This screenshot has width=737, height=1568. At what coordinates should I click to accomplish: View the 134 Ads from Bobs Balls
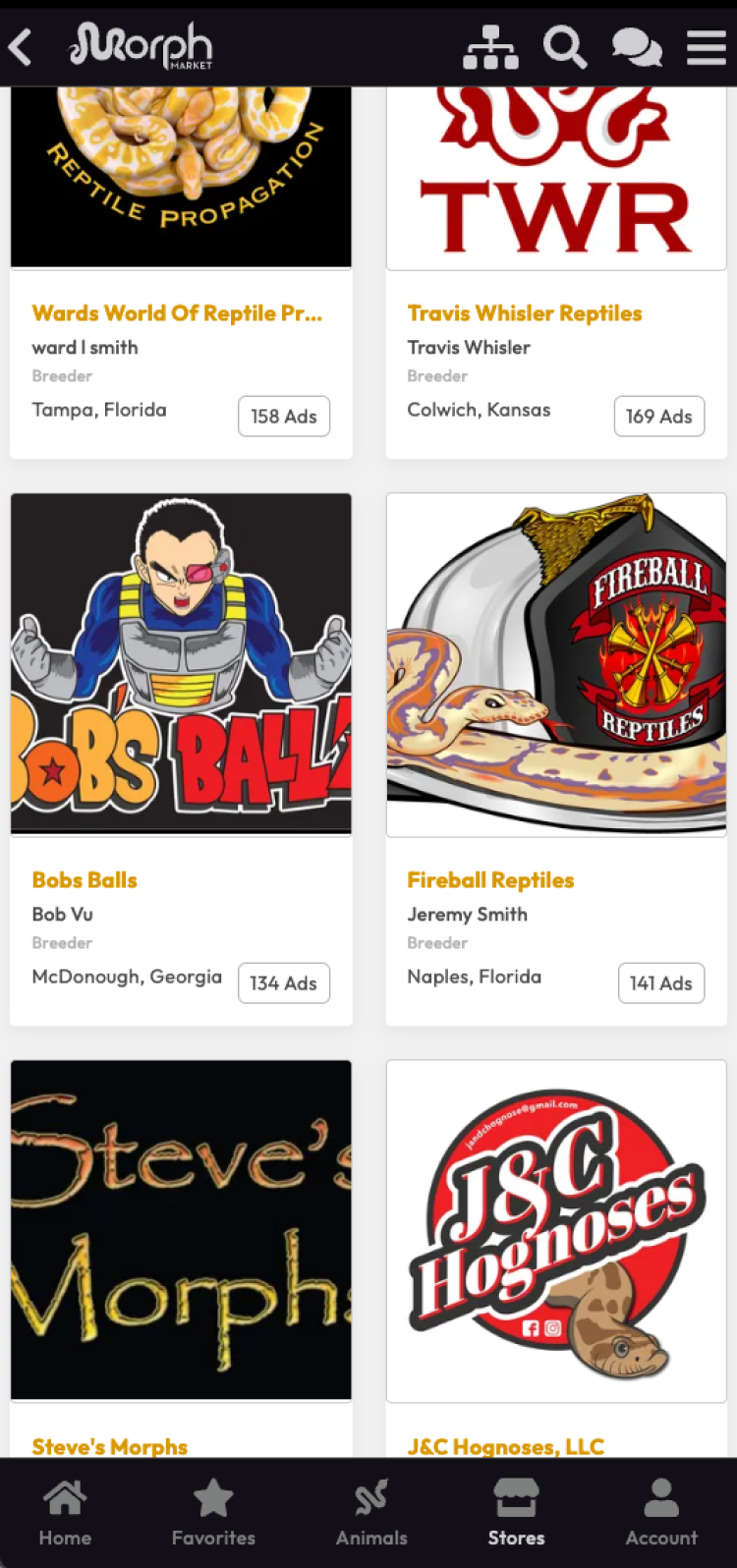tap(283, 982)
